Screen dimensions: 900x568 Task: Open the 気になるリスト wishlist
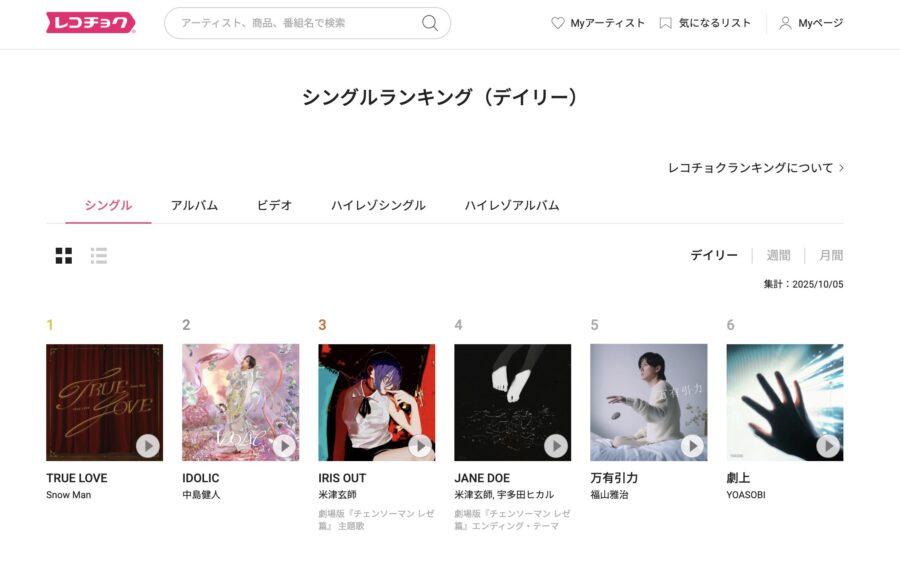704,23
